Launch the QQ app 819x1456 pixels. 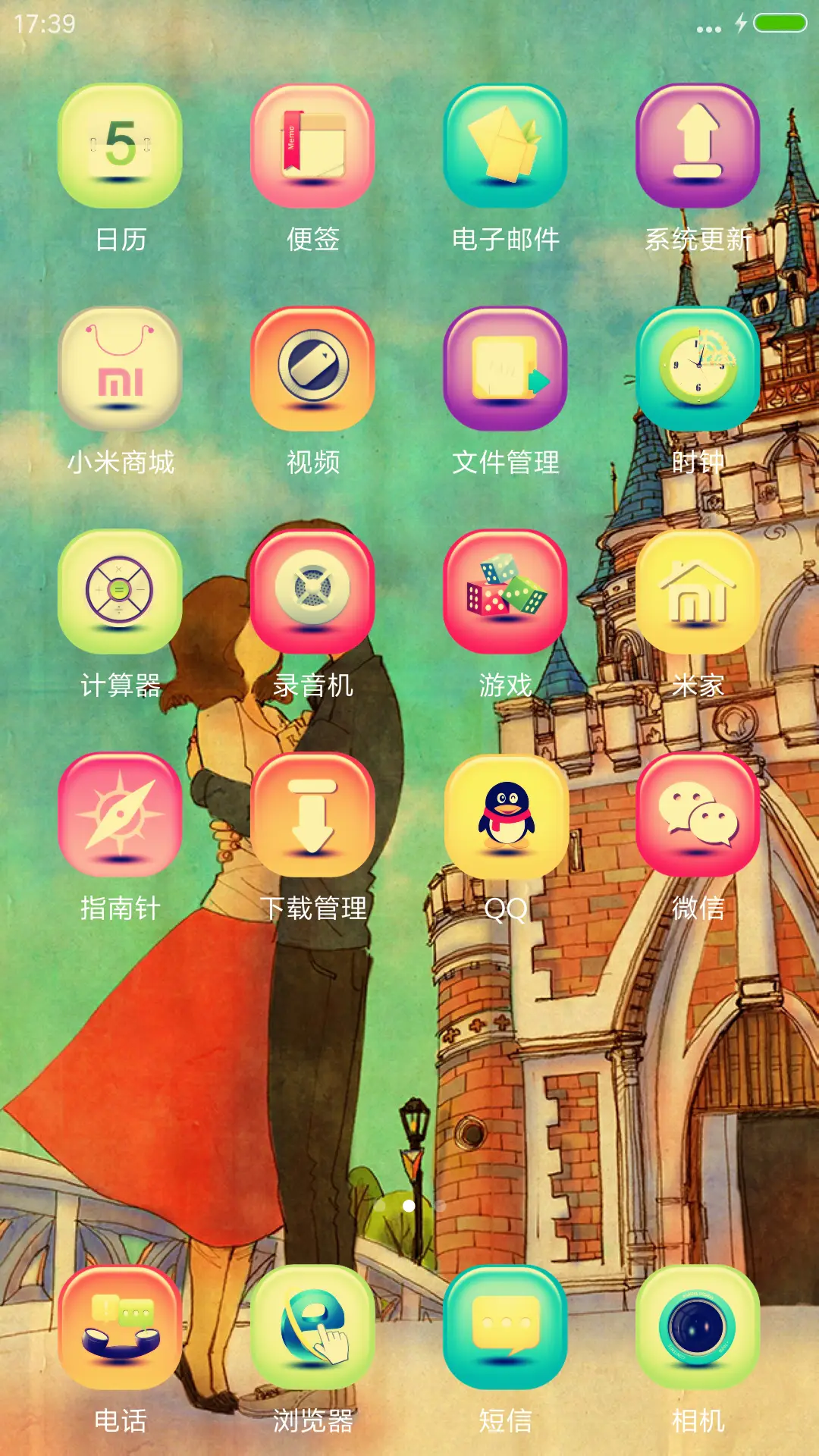coord(505,815)
